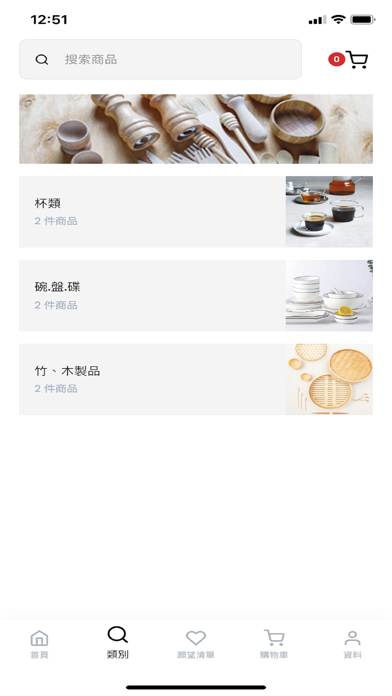This screenshot has height=696, width=392.
Task: Go to the 願望清單 tab
Action: (196, 644)
